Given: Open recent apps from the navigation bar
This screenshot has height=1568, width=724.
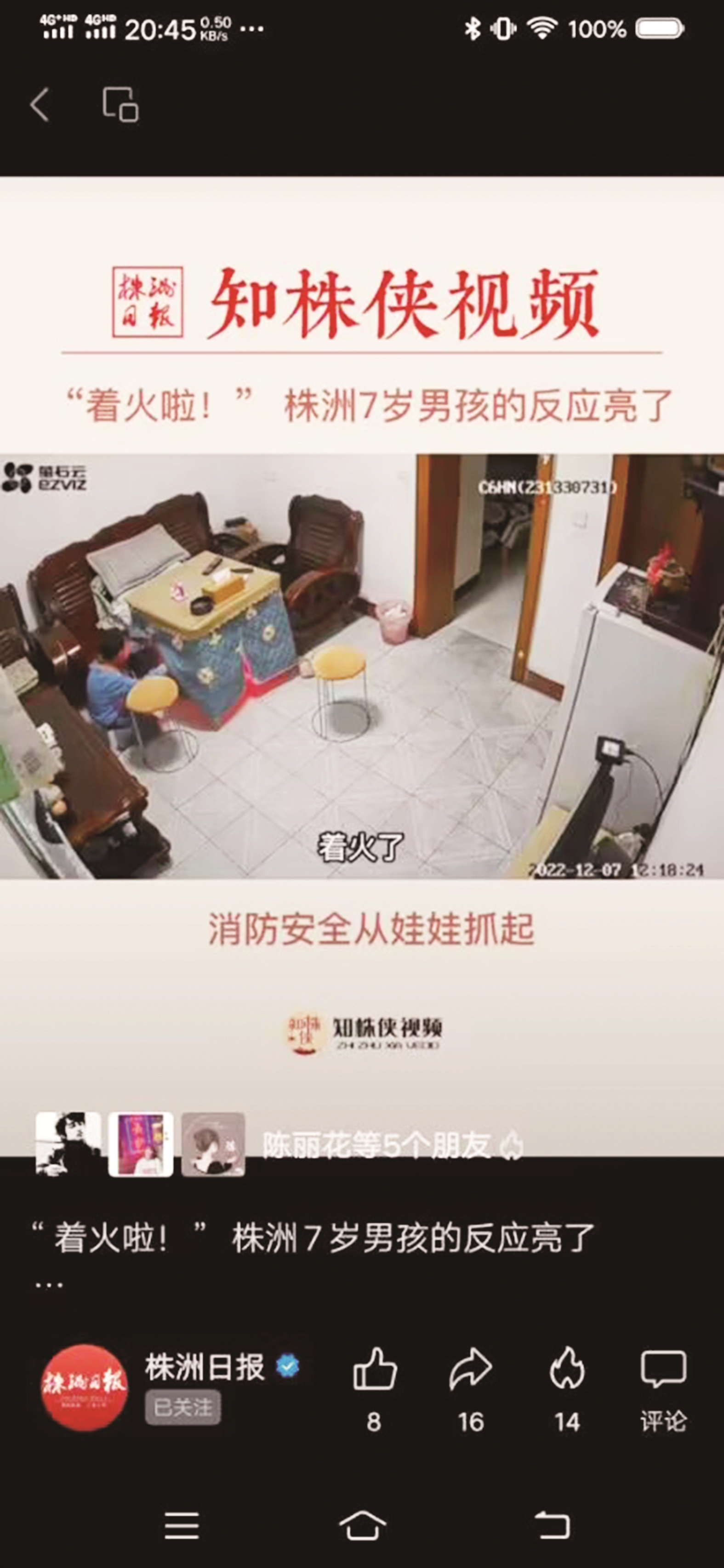Looking at the screenshot, I should click(182, 1526).
